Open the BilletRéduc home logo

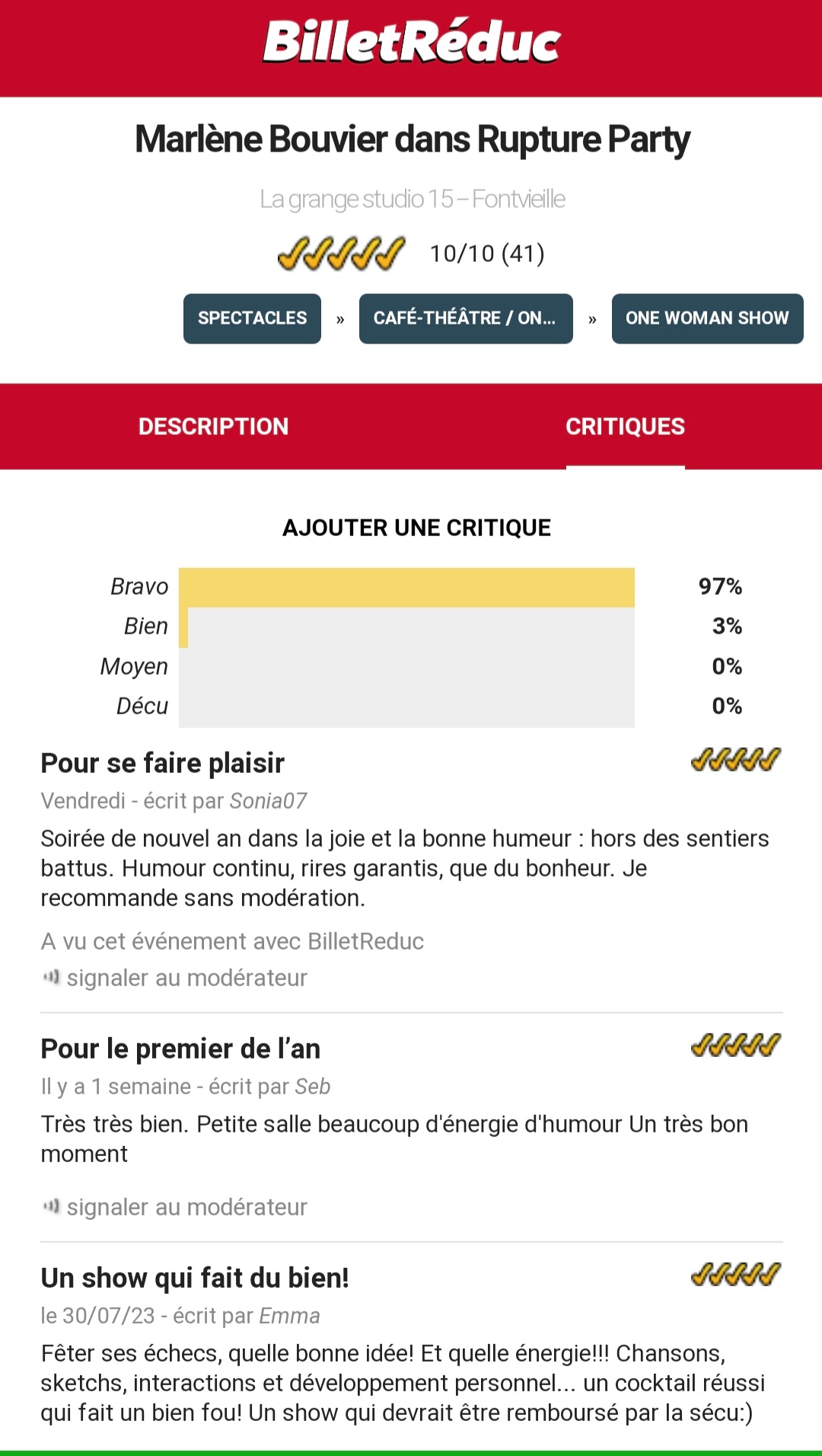pos(411,42)
